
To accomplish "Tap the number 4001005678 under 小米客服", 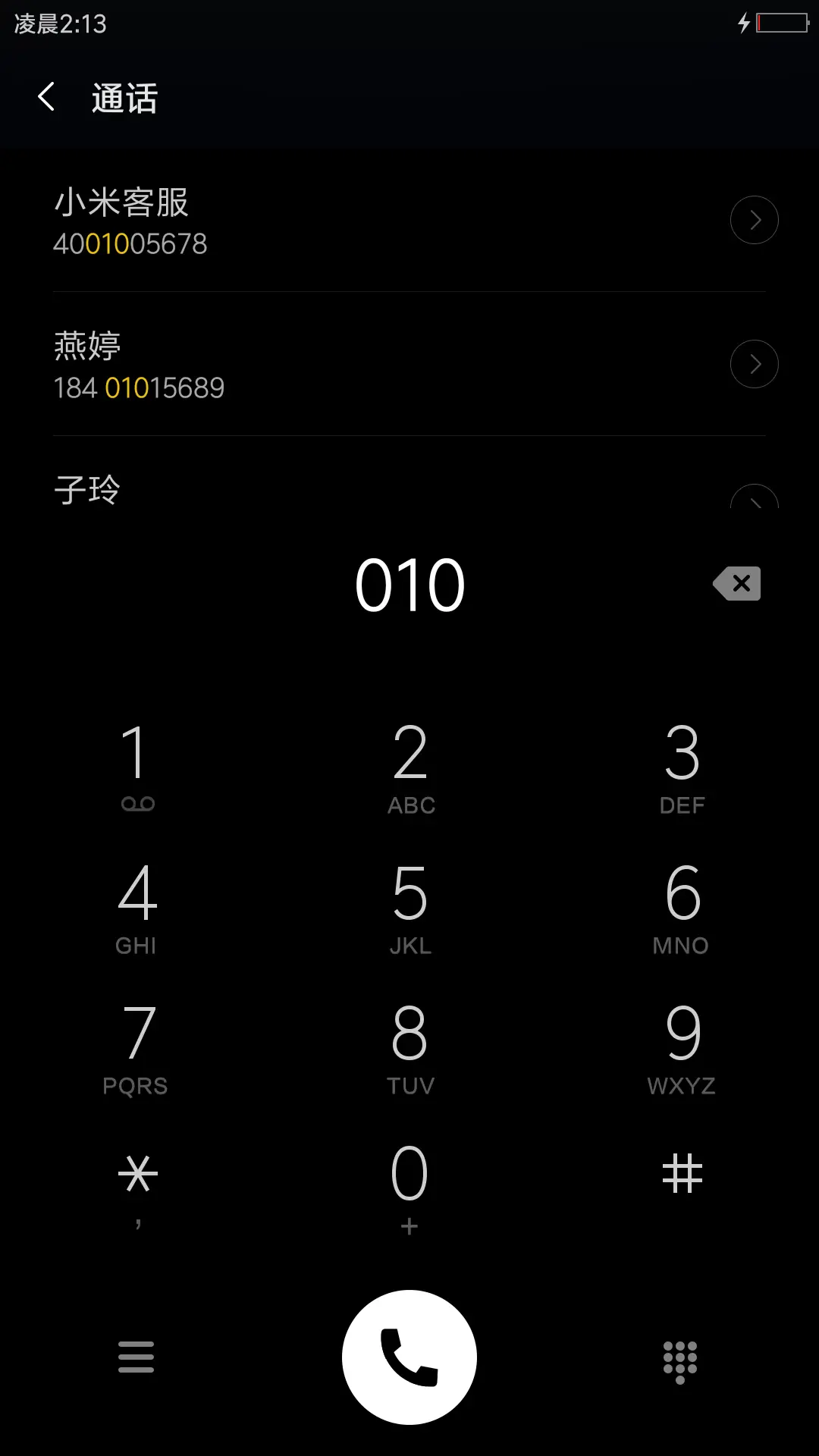I will click(129, 243).
